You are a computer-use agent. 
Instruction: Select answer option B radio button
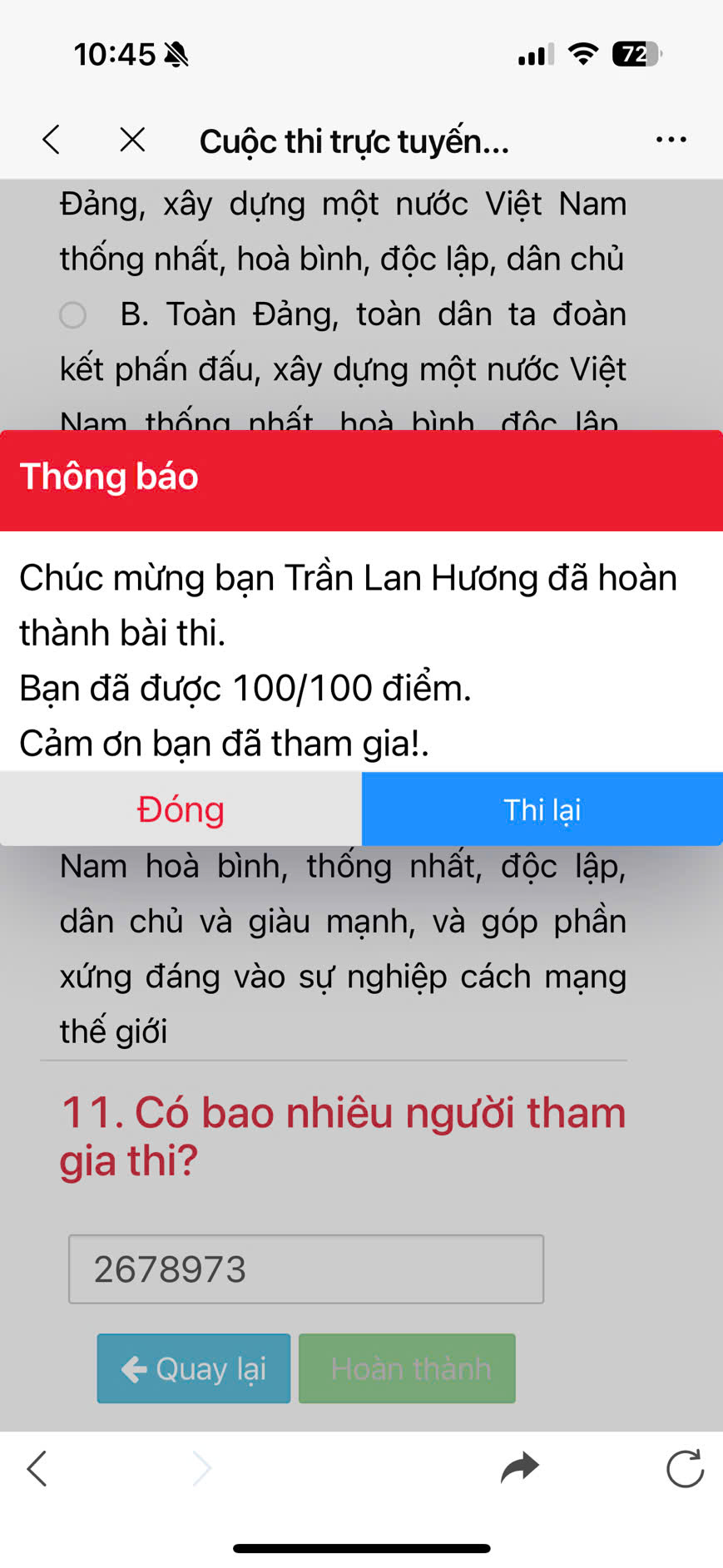pos(73,315)
